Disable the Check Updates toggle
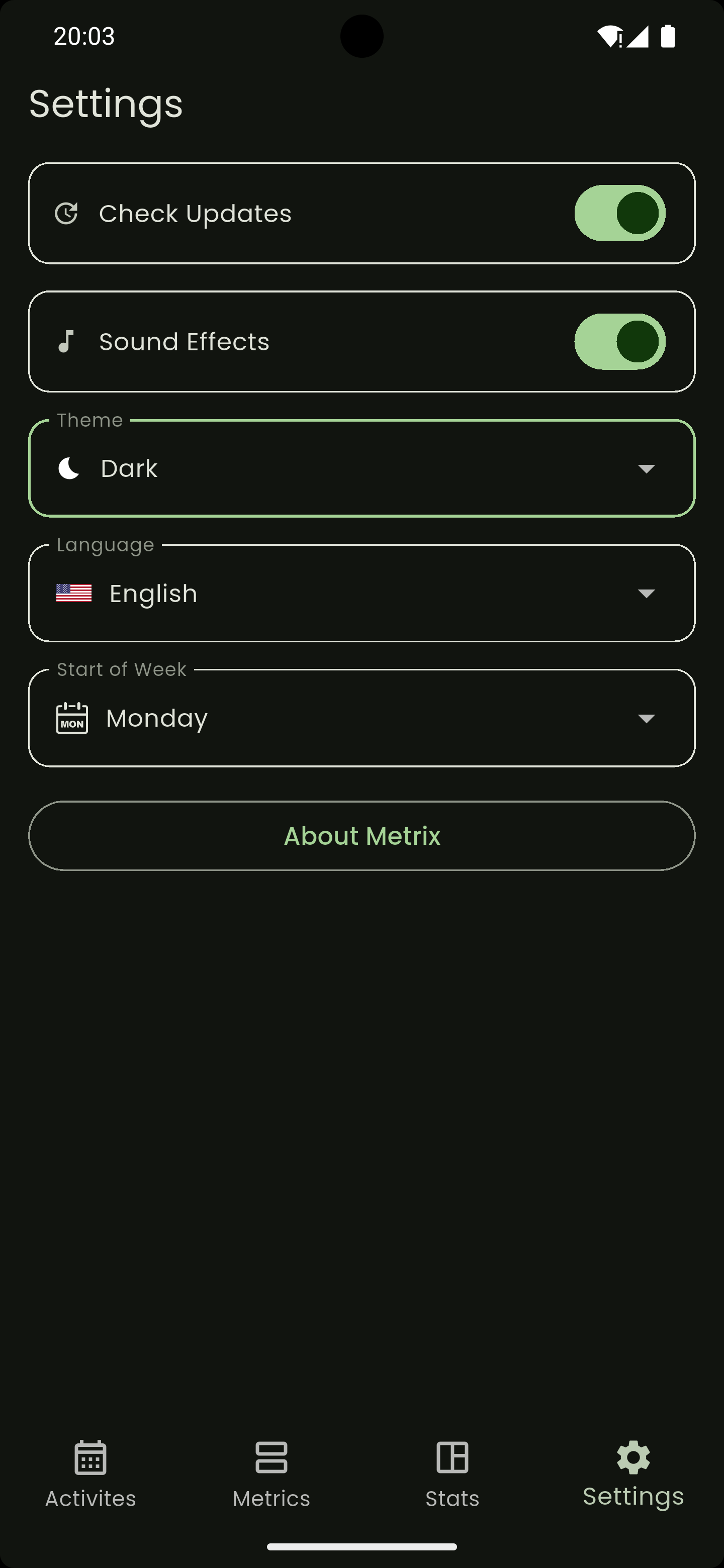 620,213
